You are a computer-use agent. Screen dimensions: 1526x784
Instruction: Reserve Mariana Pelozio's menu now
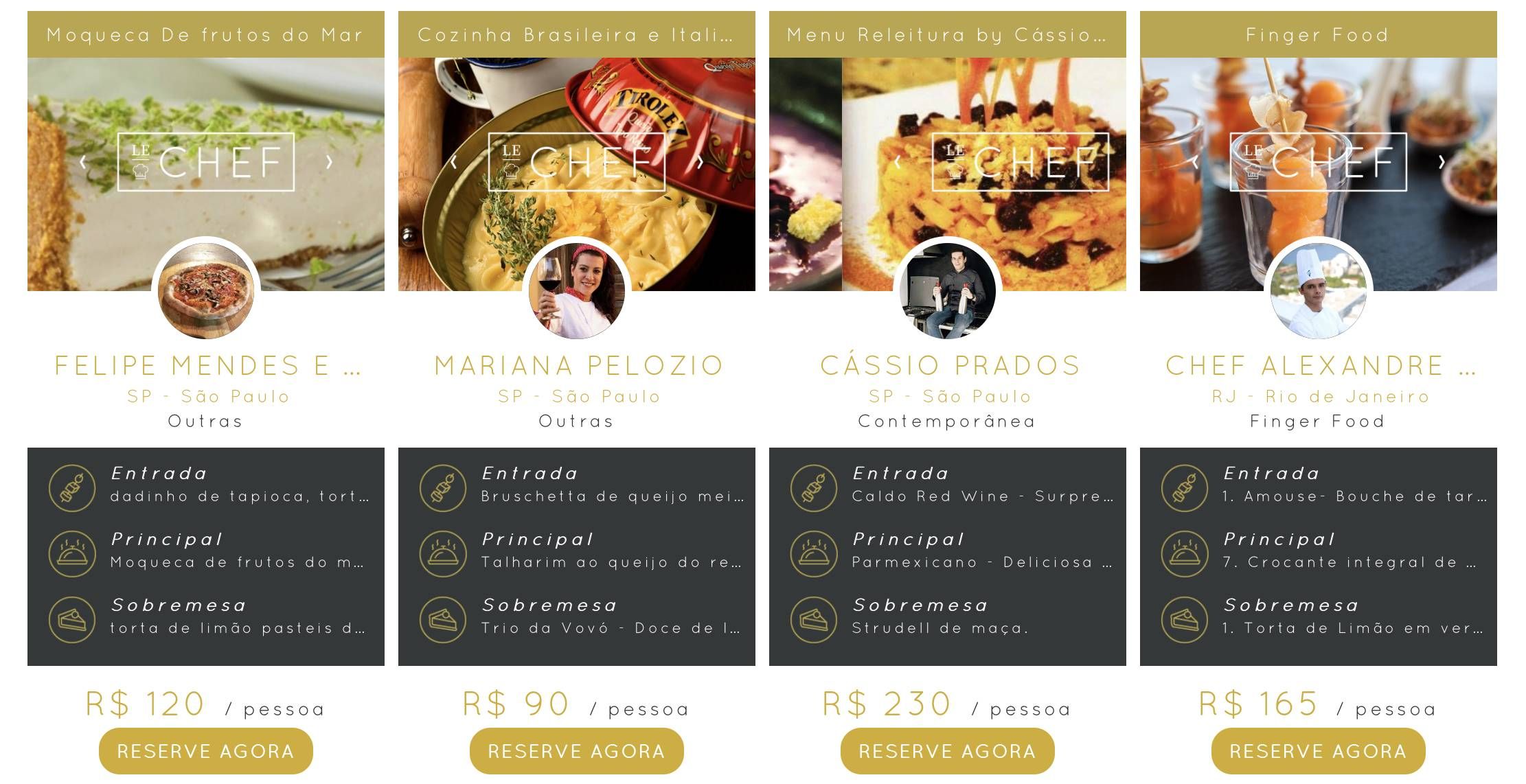point(576,751)
